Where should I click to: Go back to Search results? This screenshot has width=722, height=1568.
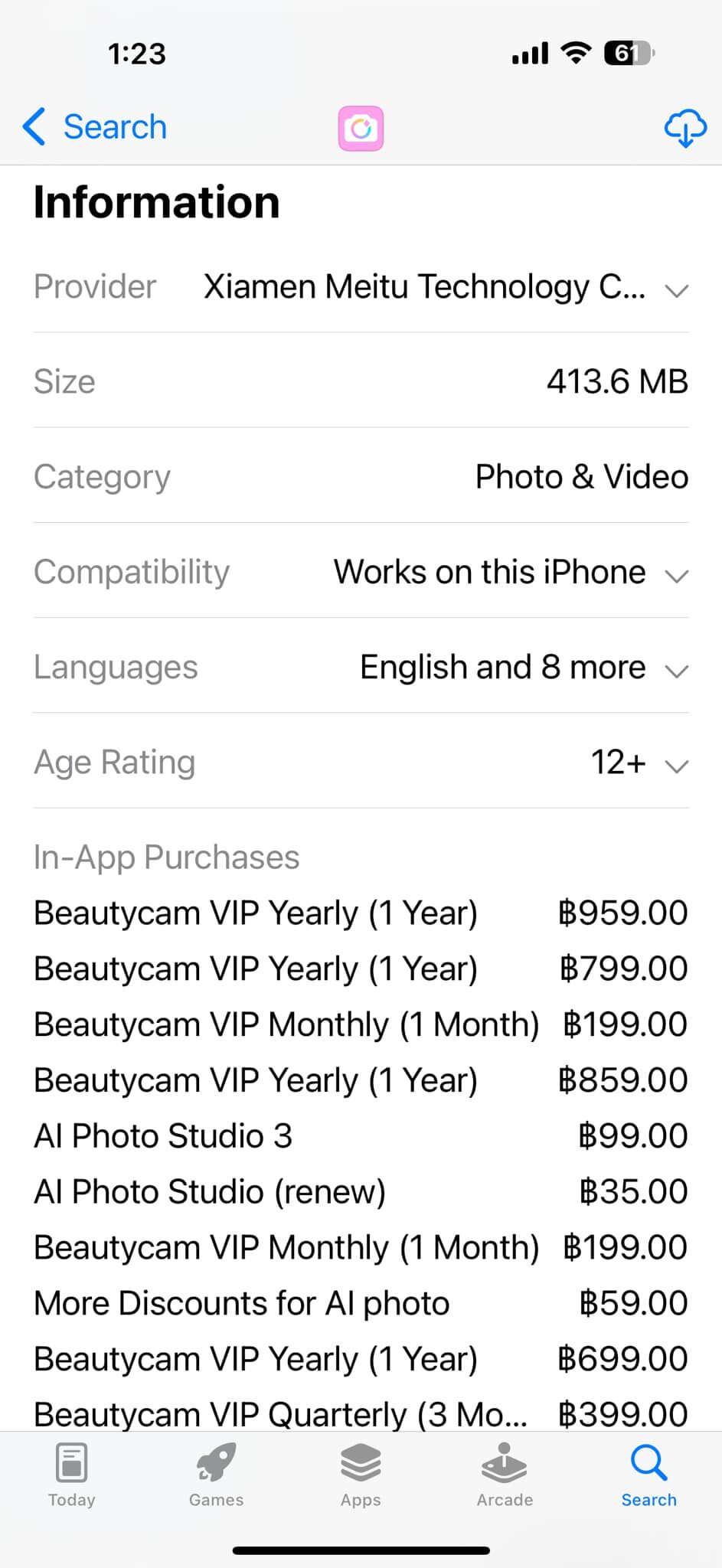point(95,127)
